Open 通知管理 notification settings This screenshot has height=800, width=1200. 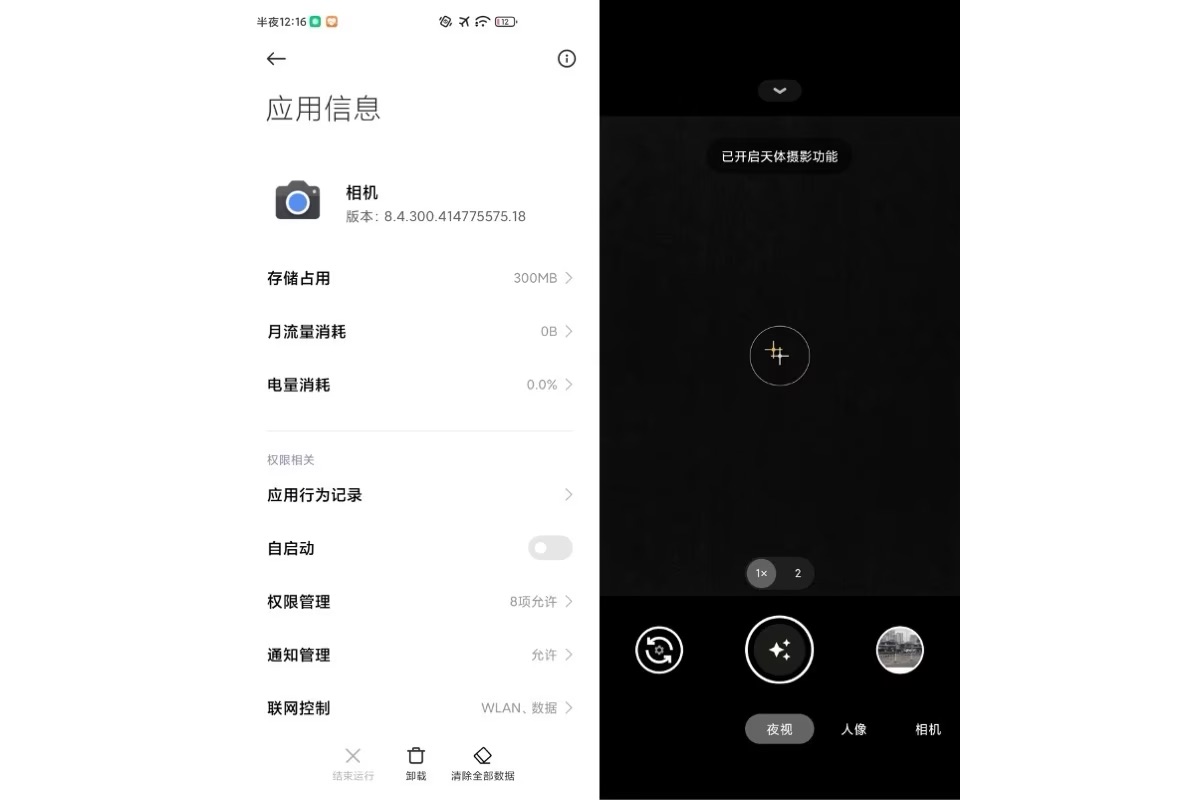[x=420, y=655]
